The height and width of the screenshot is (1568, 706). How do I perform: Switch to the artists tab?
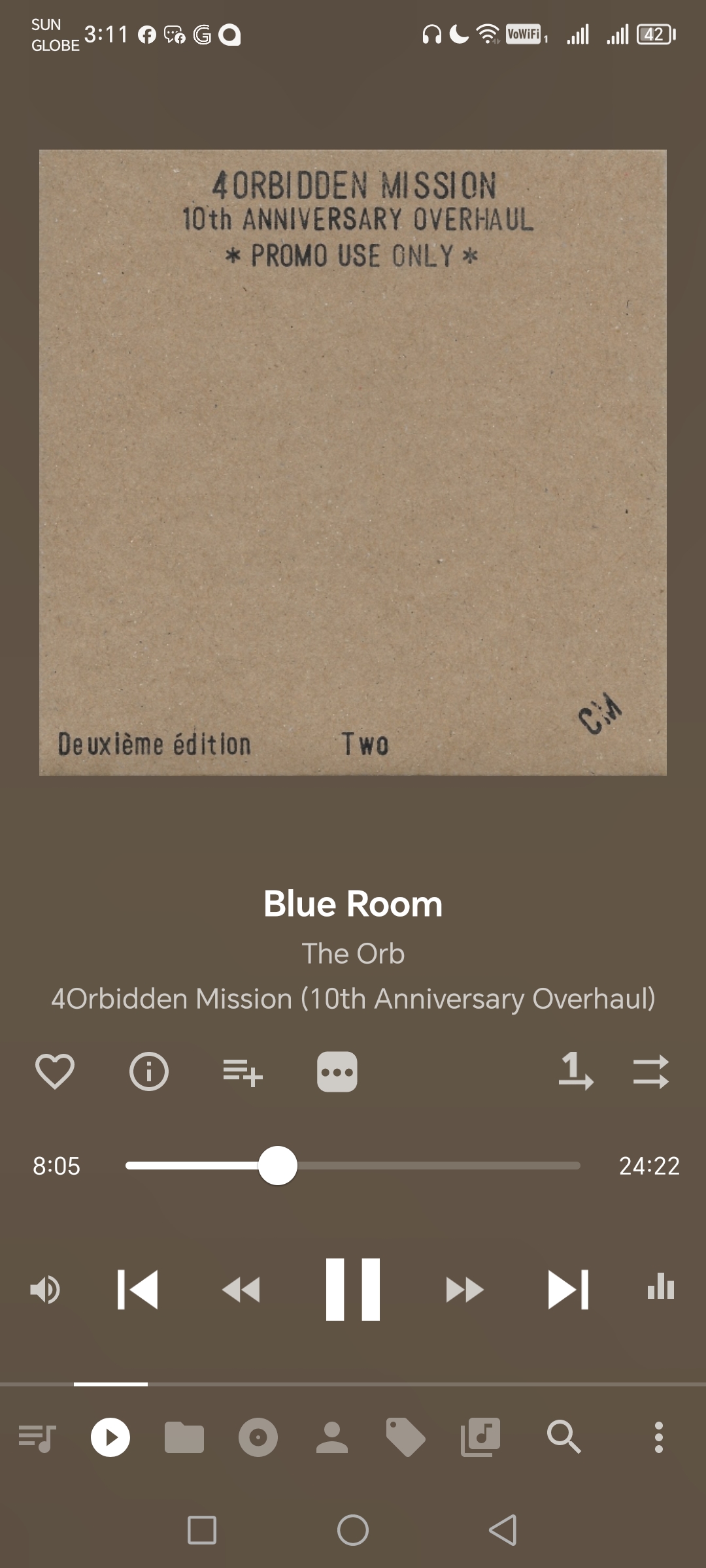[332, 1437]
